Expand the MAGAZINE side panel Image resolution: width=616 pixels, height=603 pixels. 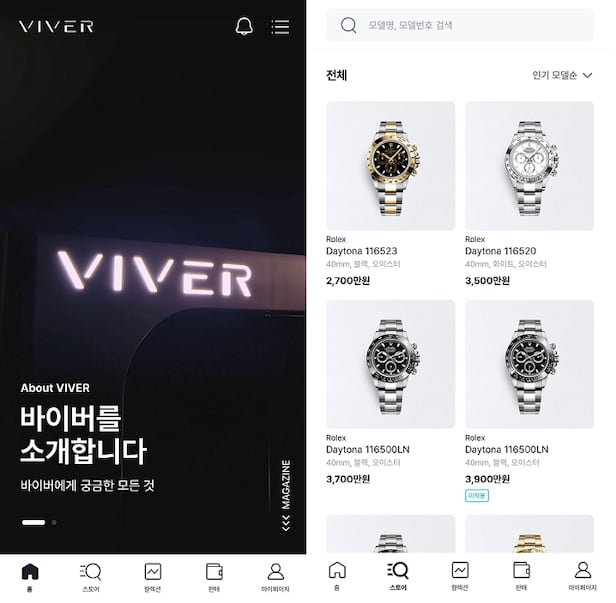click(287, 495)
